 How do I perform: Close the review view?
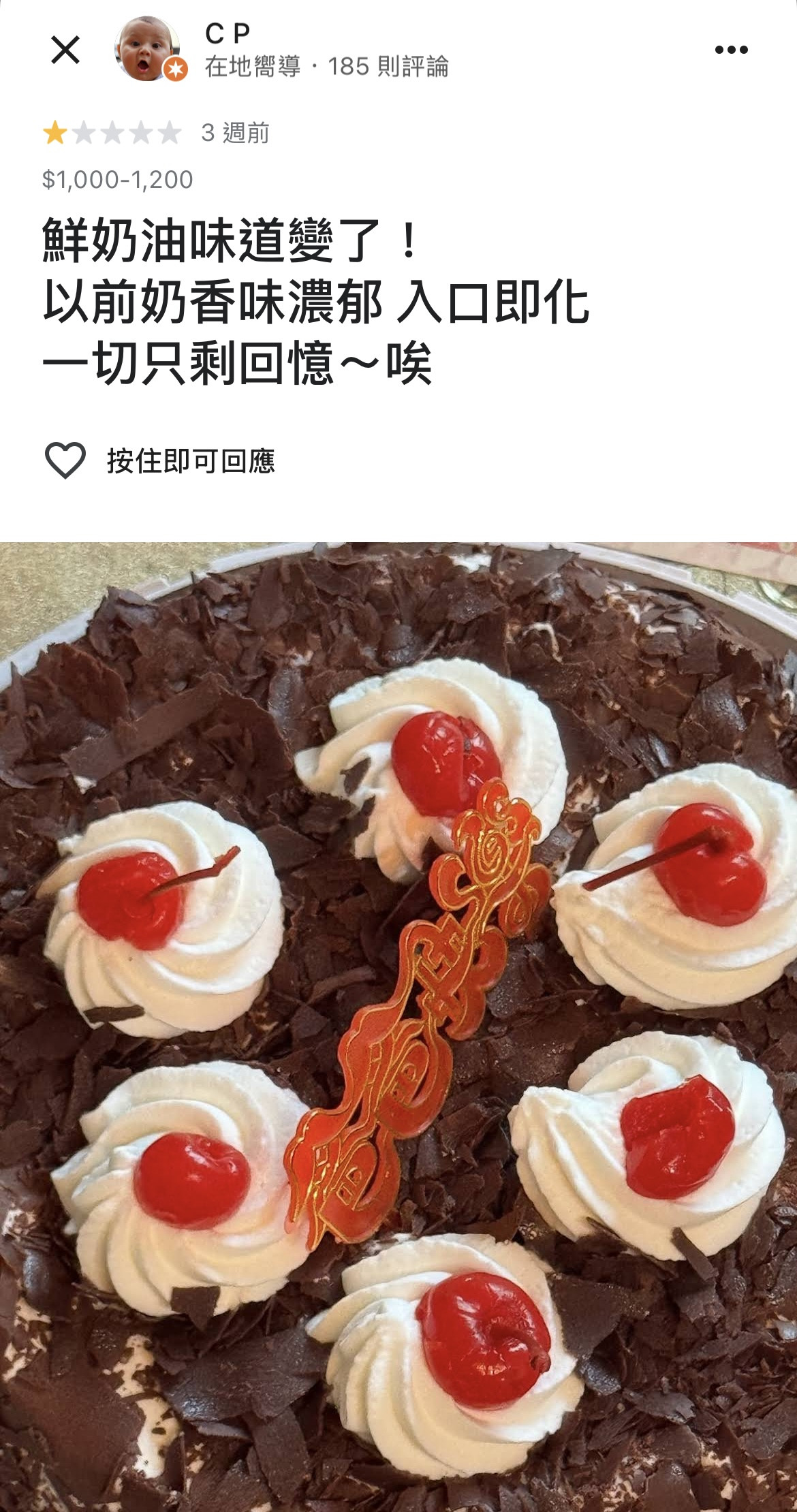pos(65,50)
